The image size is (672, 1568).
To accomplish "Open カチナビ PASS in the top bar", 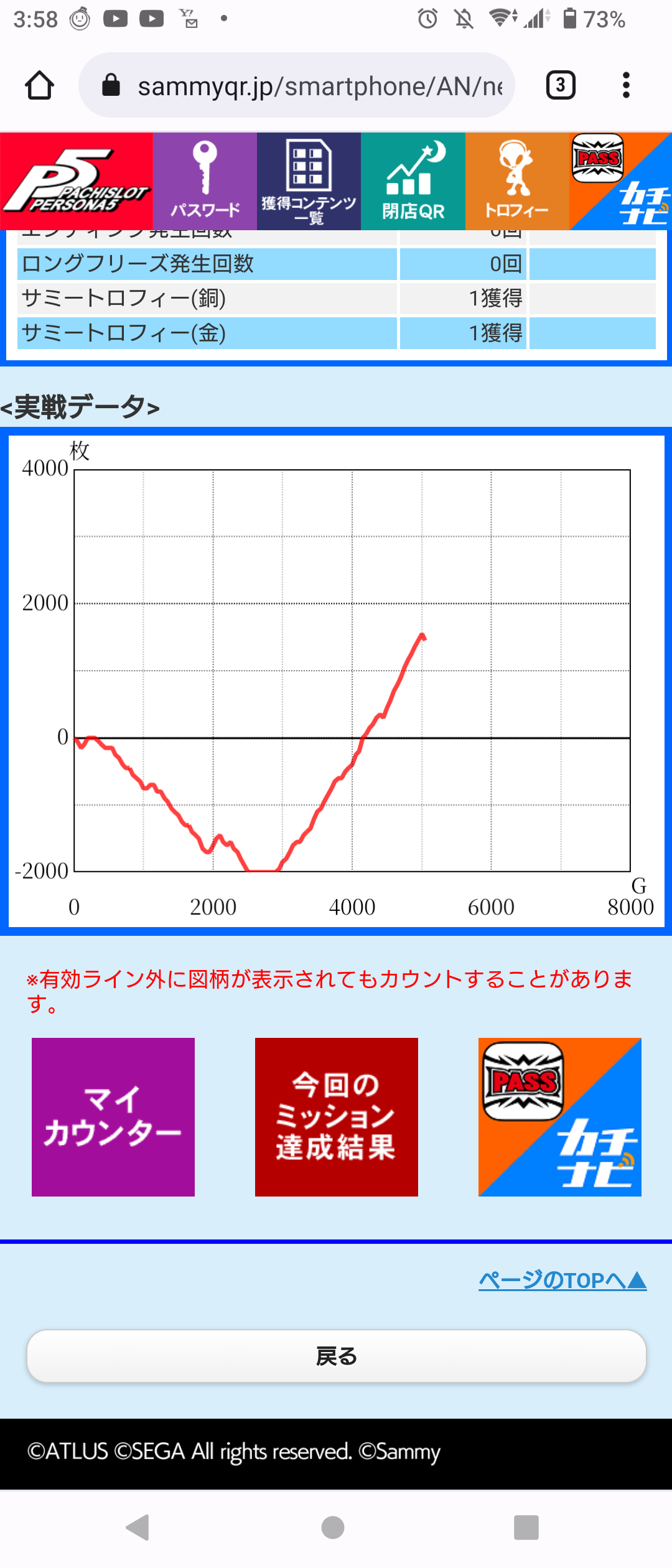I will tap(620, 181).
